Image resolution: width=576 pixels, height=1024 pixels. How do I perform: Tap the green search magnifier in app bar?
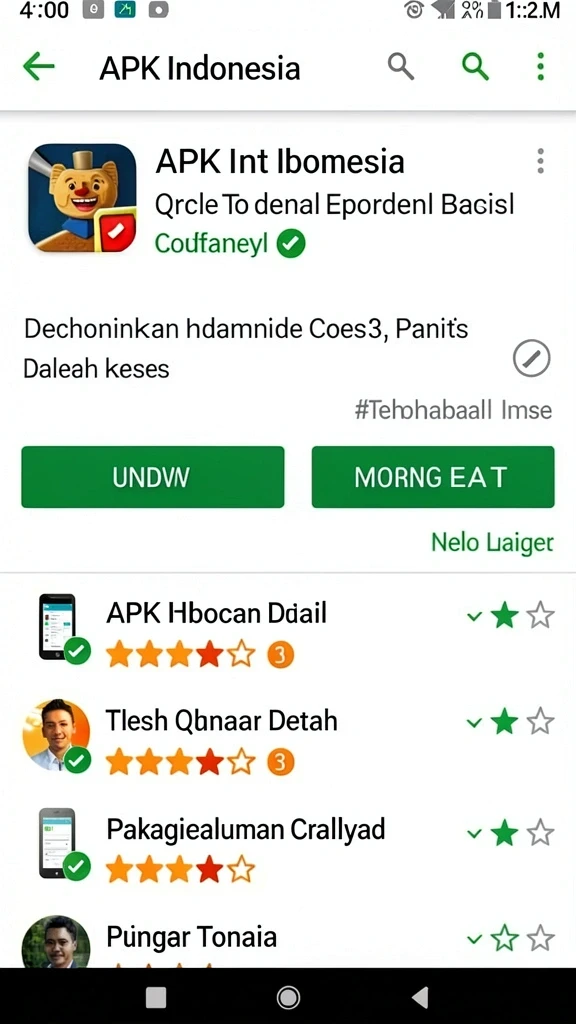pyautogui.click(x=475, y=67)
